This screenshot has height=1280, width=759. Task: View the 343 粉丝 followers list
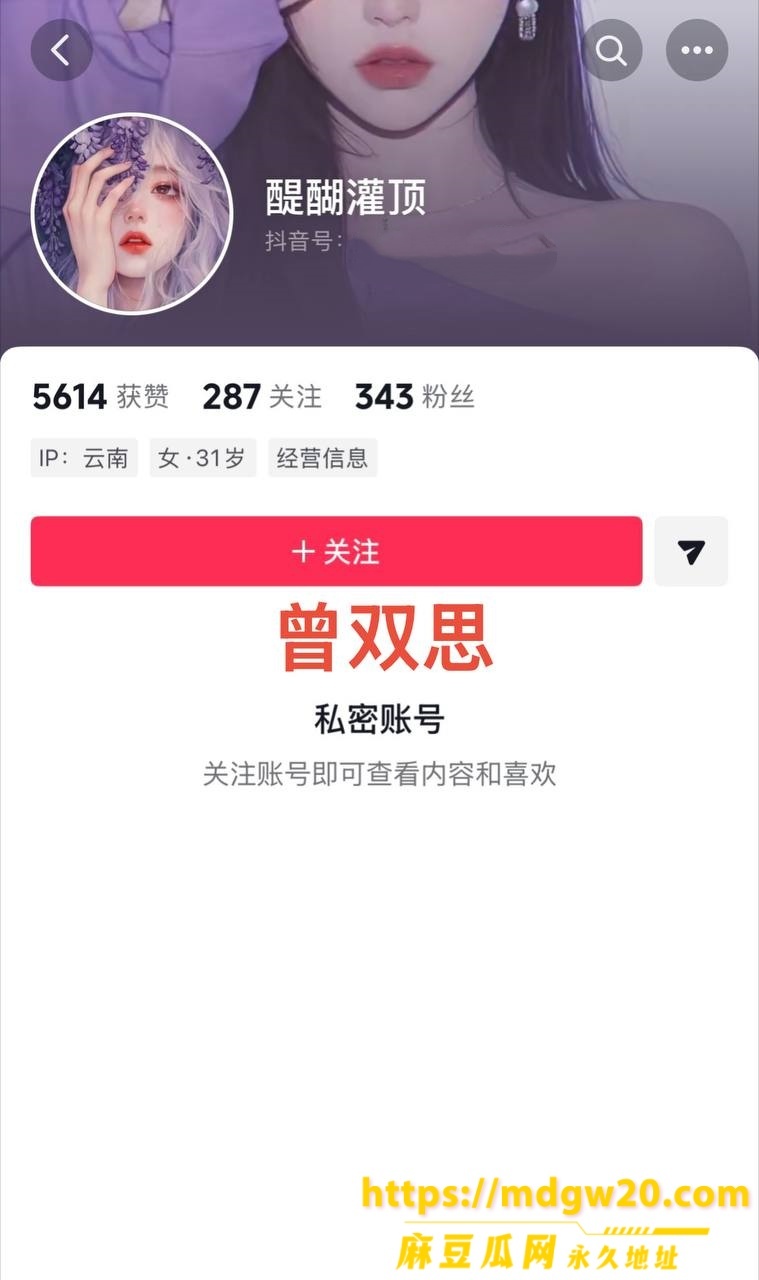point(414,397)
